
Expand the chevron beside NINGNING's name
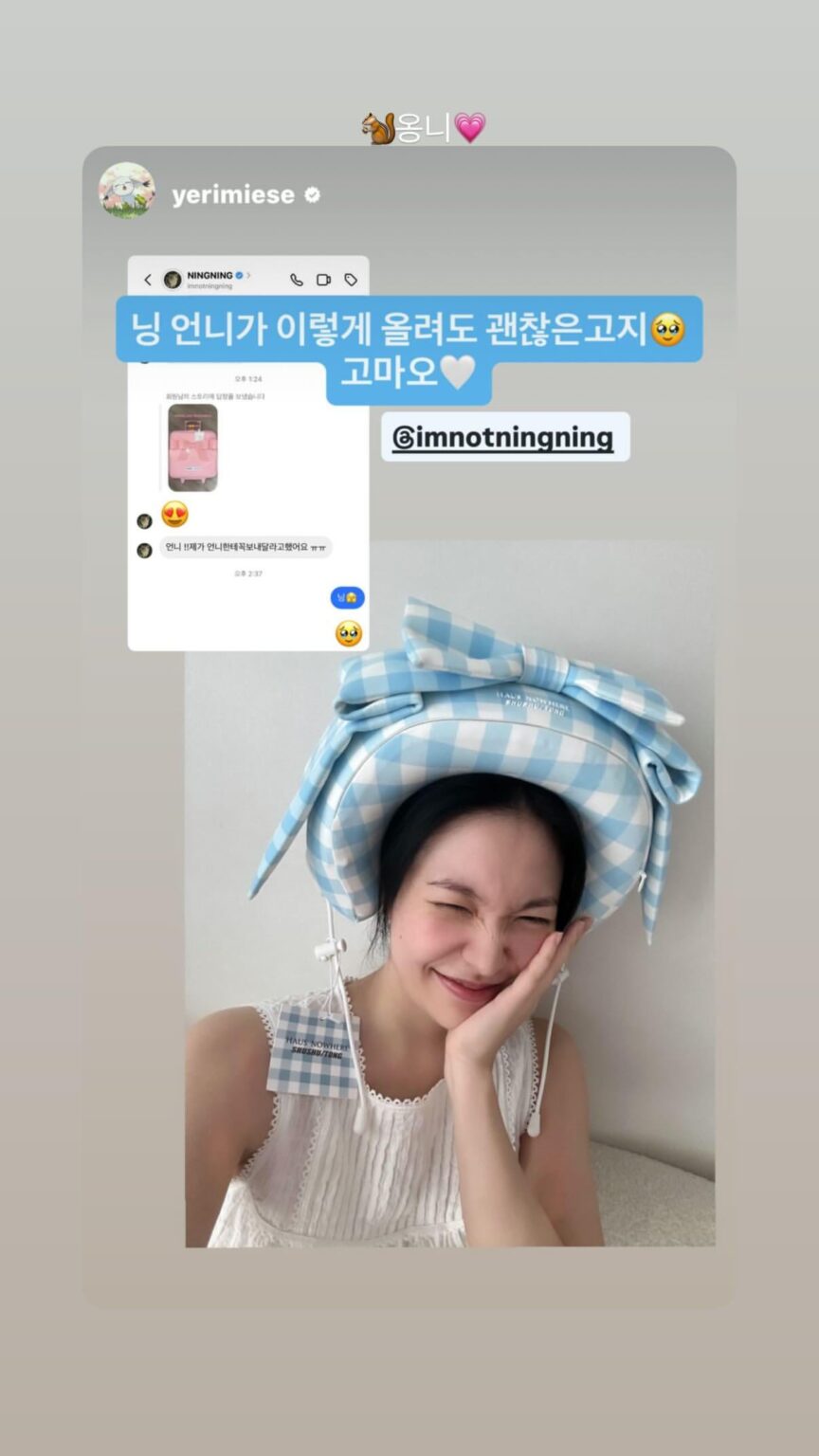point(250,276)
